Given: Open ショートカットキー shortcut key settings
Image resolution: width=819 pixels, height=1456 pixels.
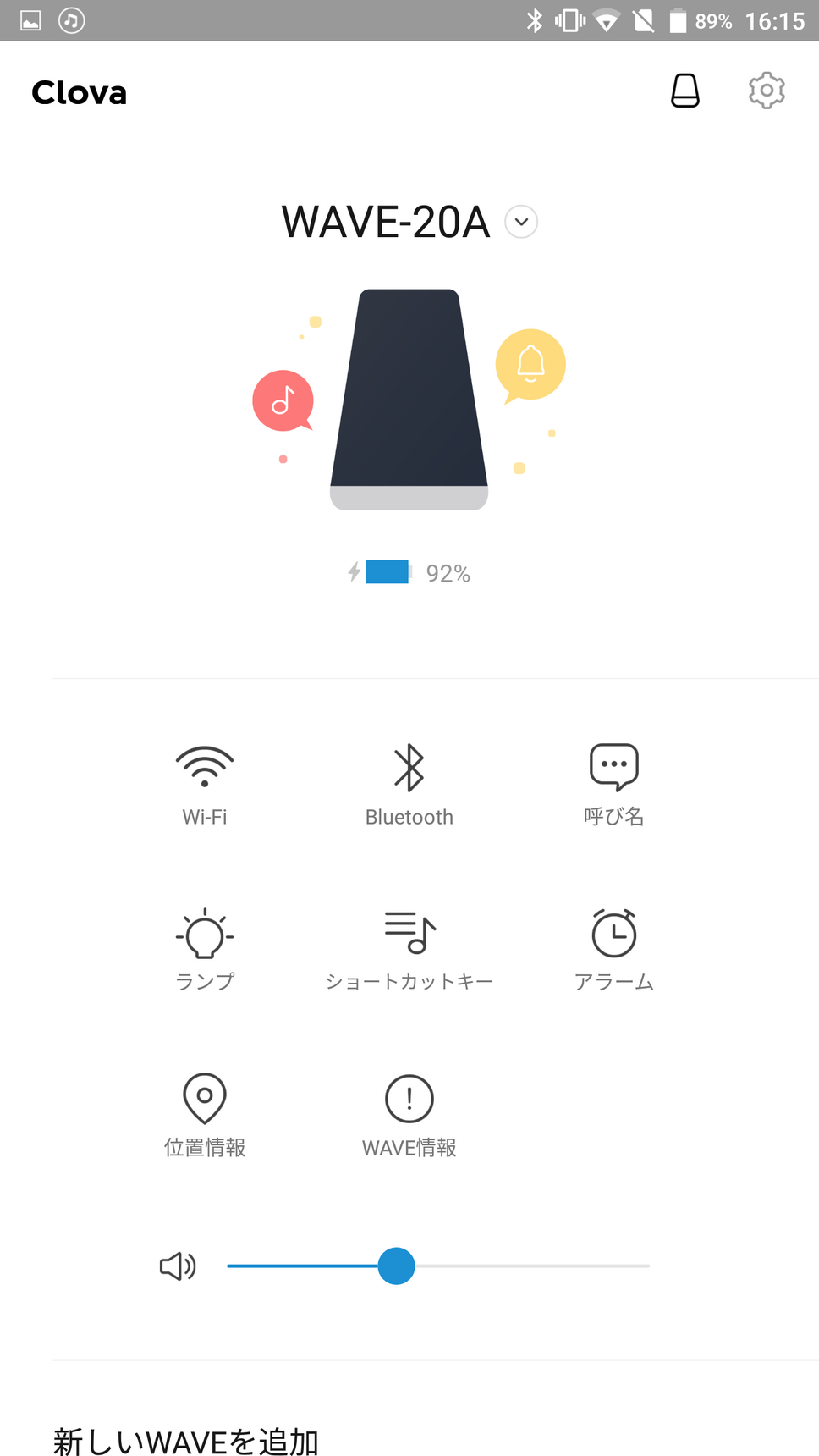Looking at the screenshot, I should pos(409,949).
